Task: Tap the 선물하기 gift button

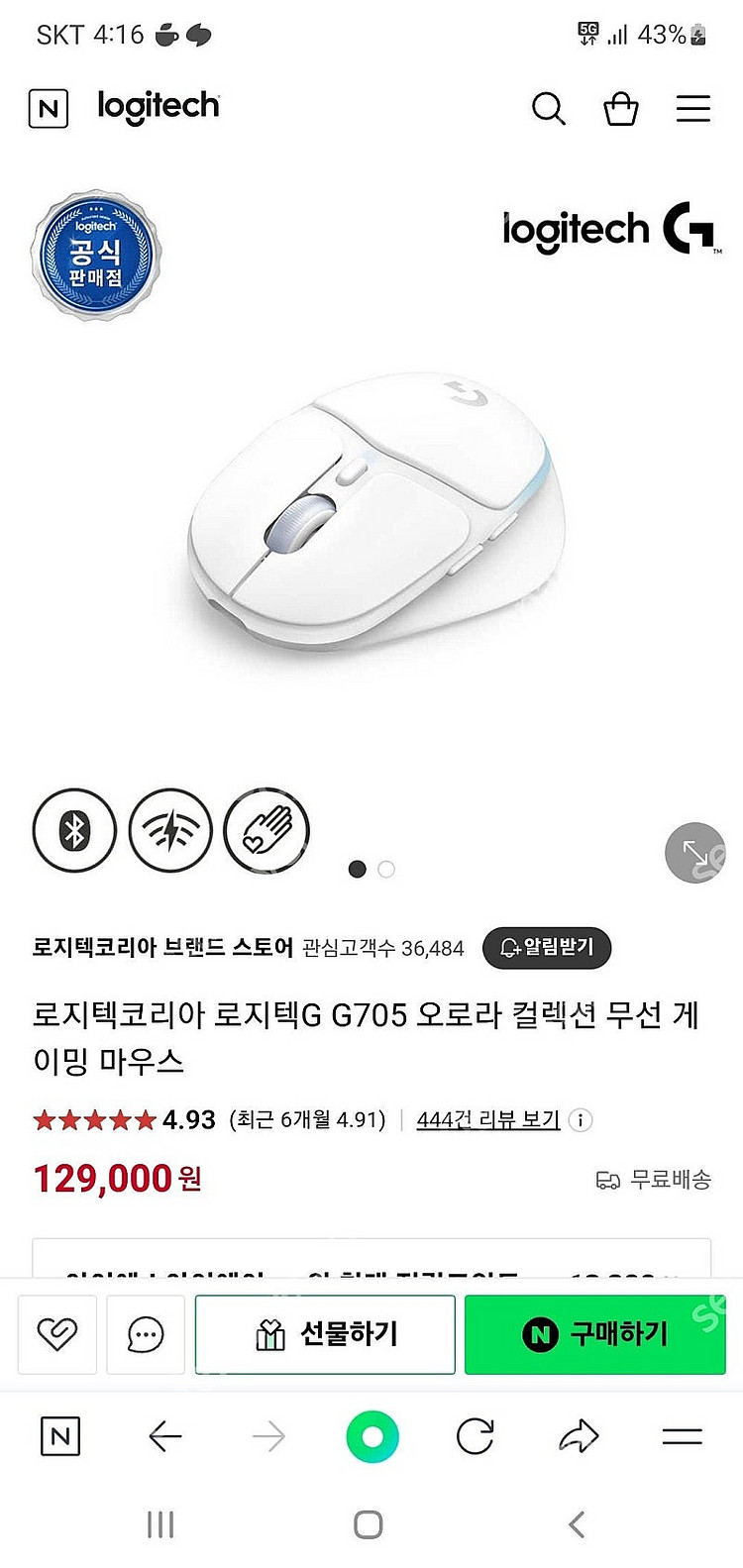Action: [x=325, y=1334]
